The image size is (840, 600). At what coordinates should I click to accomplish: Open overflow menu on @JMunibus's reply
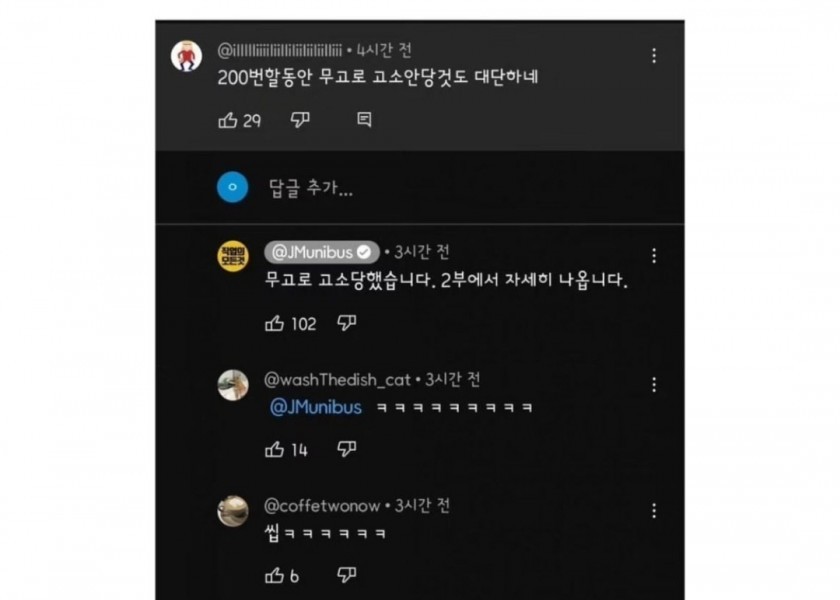pyautogui.click(x=654, y=256)
